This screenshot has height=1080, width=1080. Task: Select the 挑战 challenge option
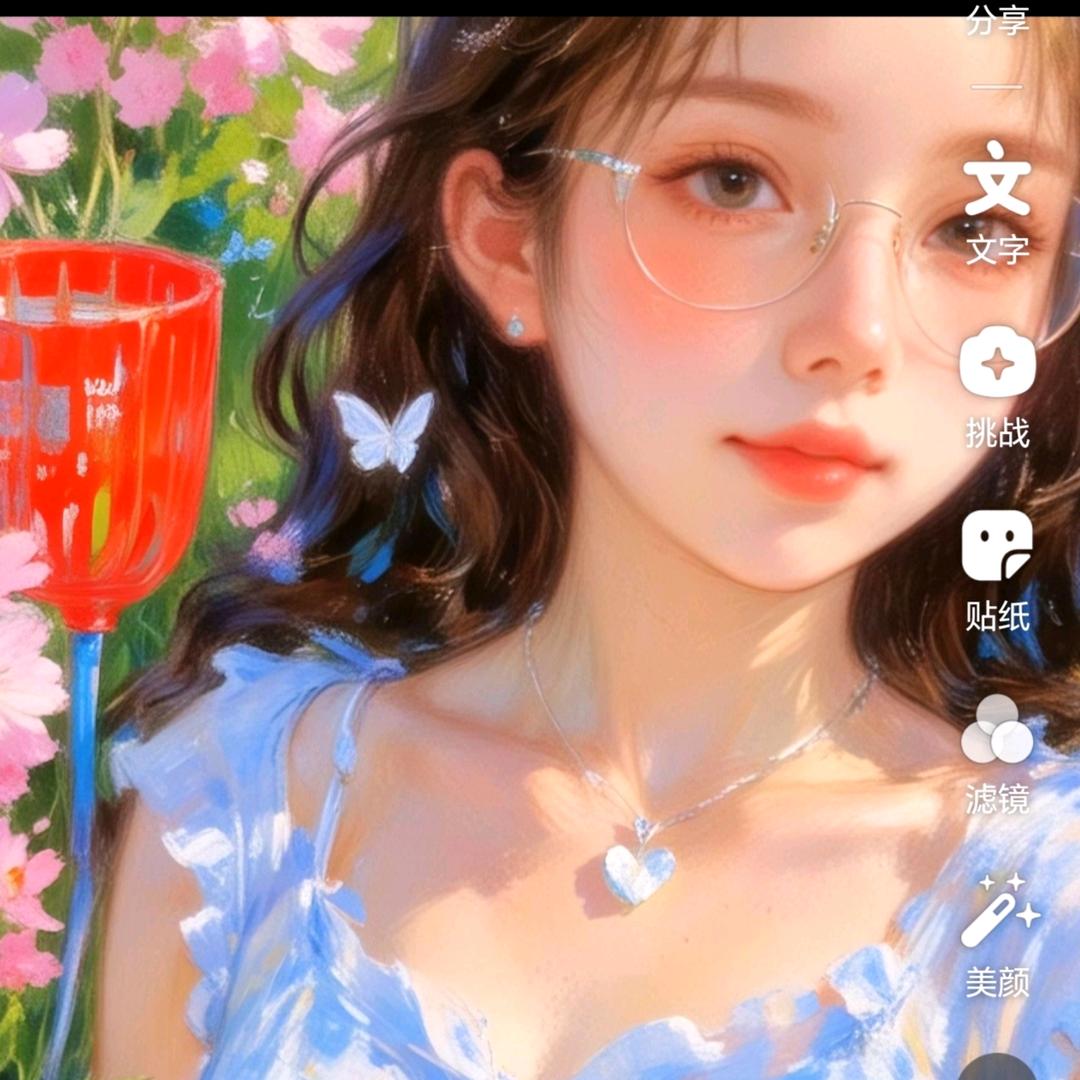point(997,385)
